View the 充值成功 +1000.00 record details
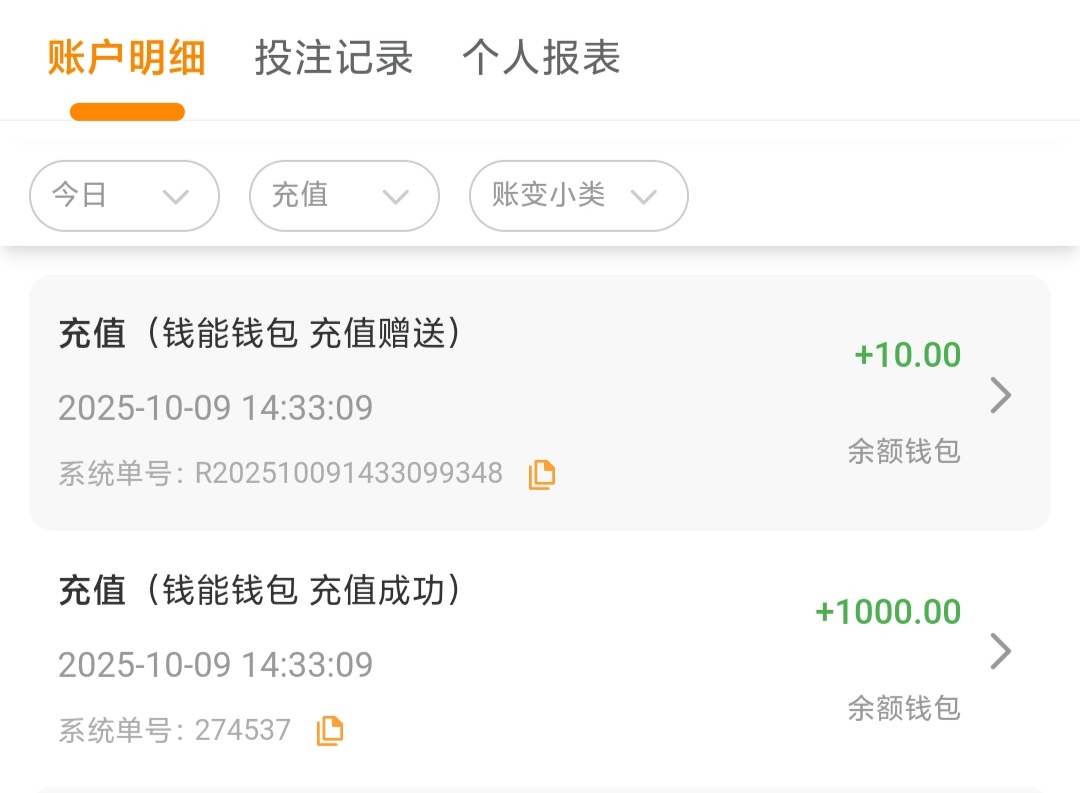1080x793 pixels. coord(1000,652)
